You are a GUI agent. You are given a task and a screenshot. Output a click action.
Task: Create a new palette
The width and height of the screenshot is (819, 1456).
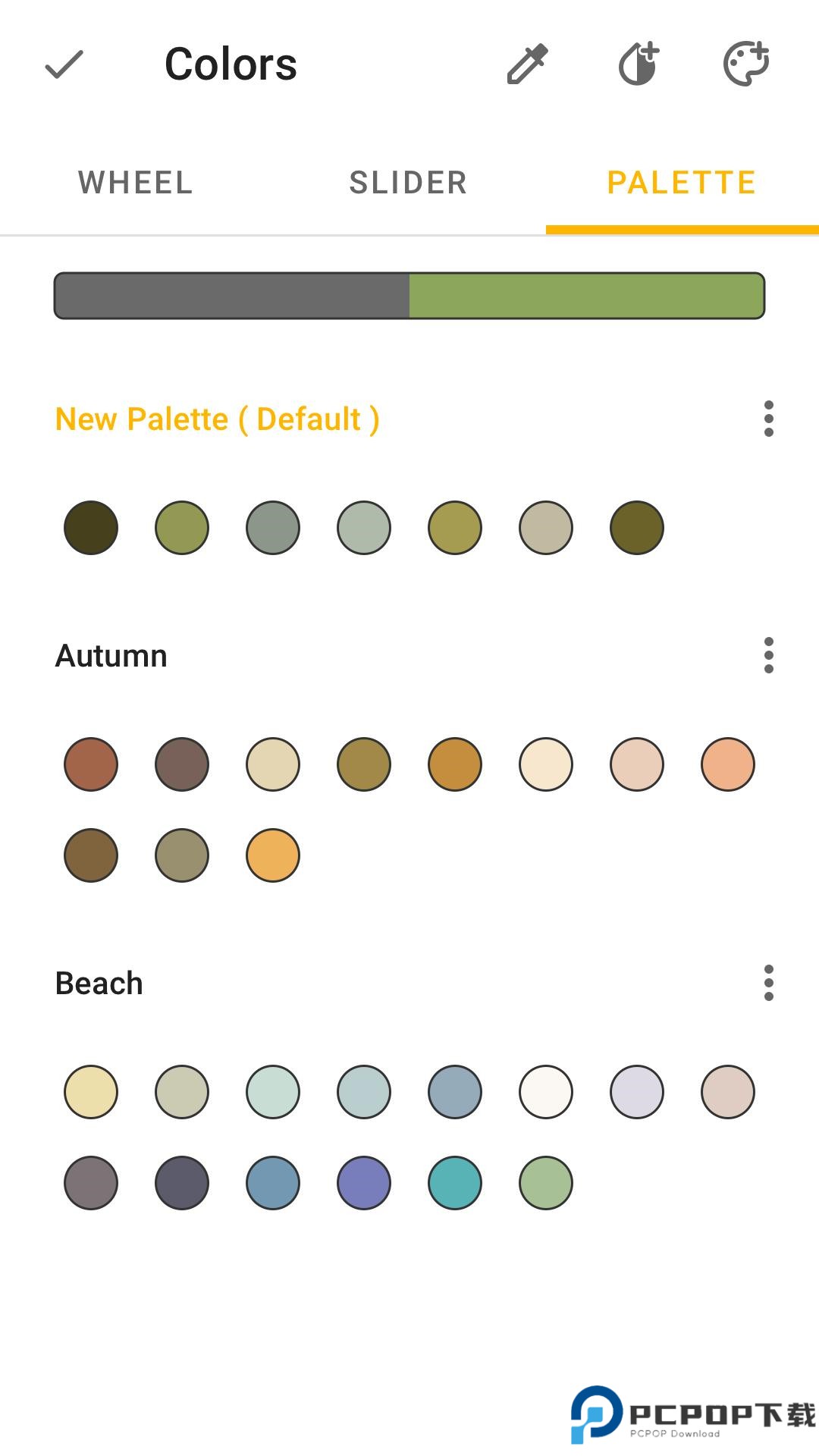[747, 64]
